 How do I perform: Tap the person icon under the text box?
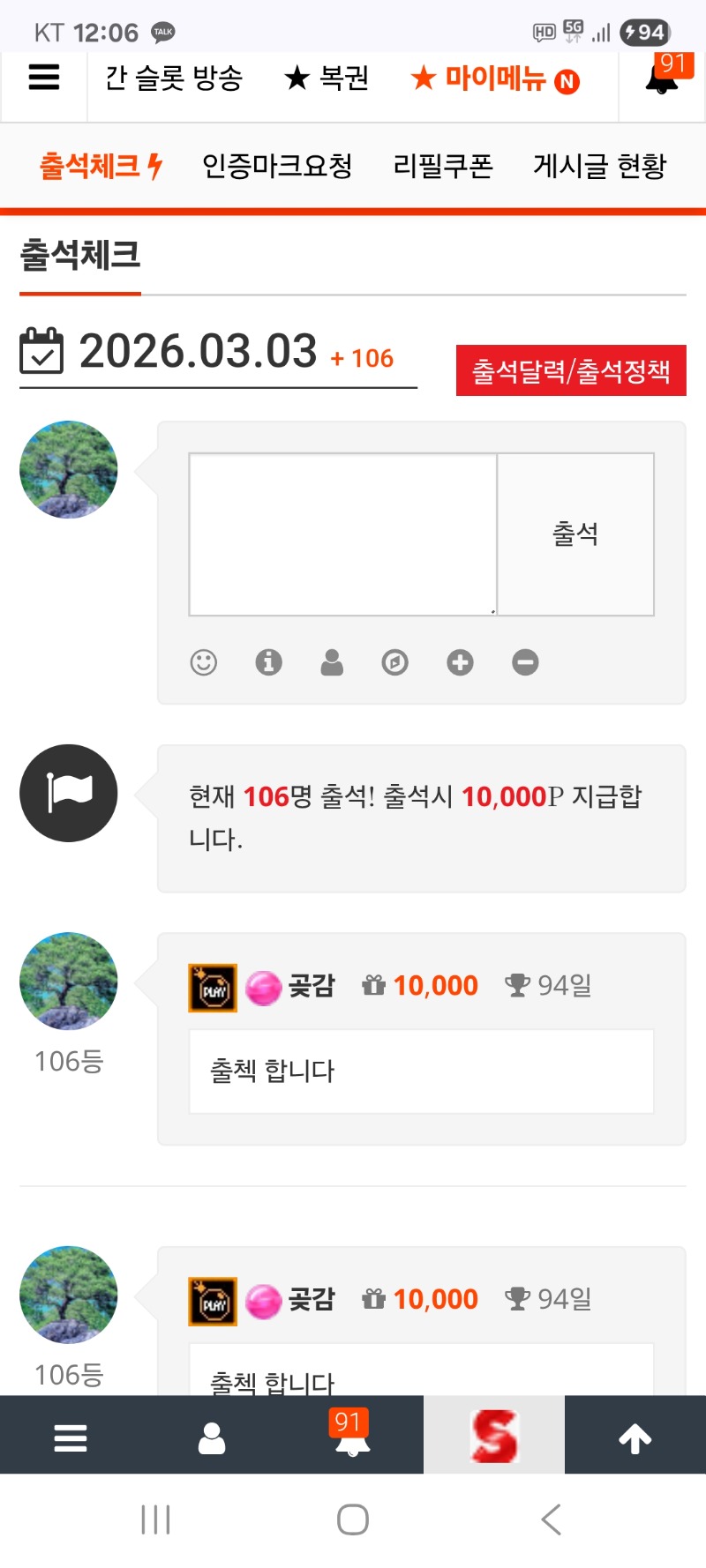pos(332,662)
